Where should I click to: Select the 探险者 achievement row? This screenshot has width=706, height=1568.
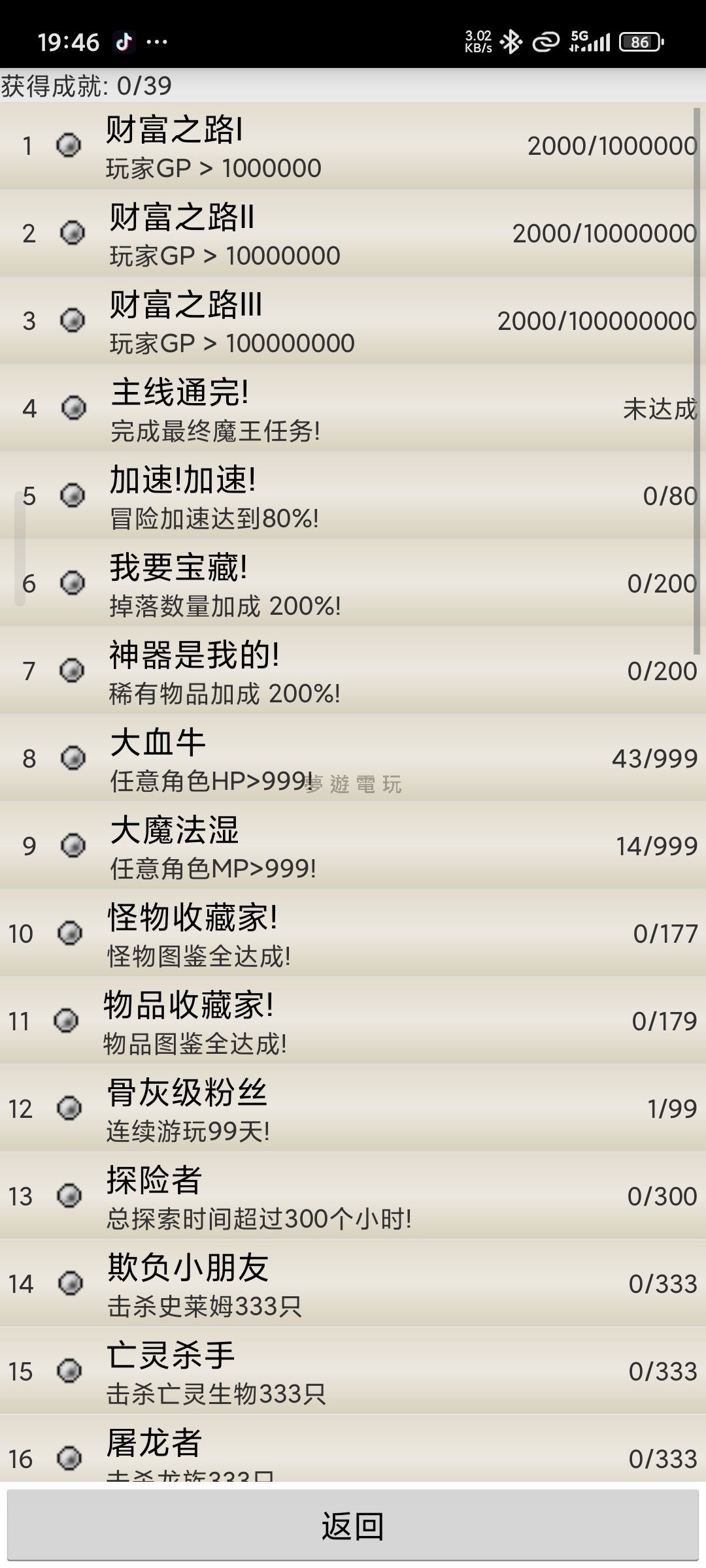(x=353, y=1197)
